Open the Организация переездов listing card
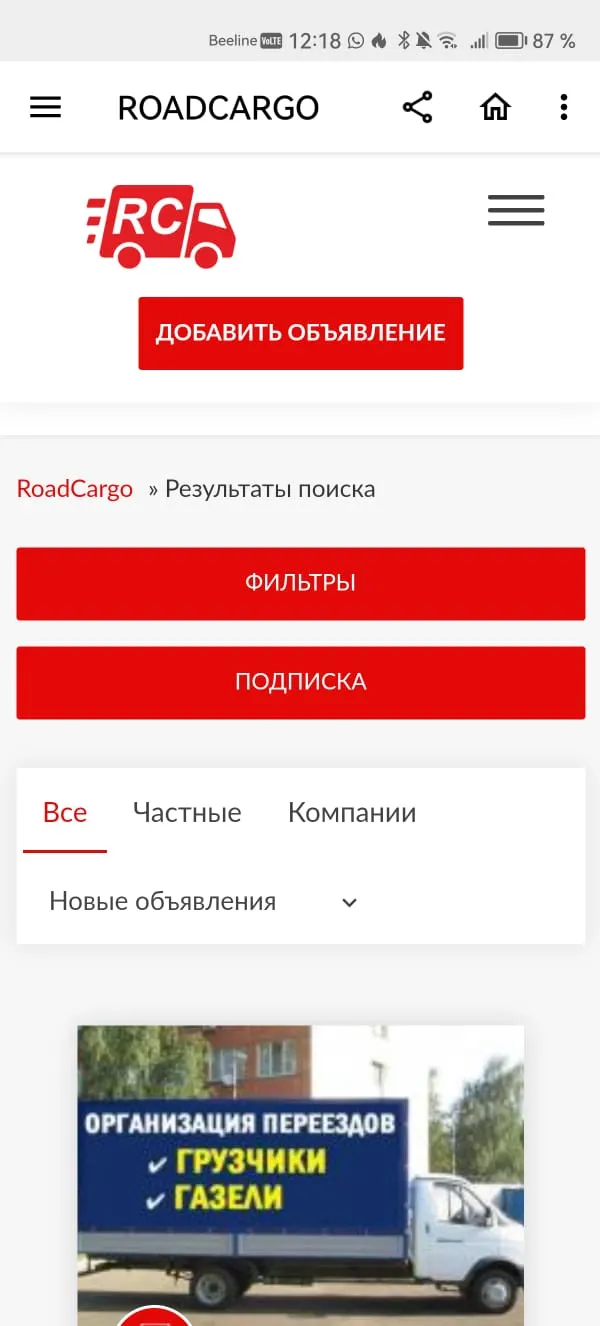Screen dimensions: 600x1326 coord(301,1175)
